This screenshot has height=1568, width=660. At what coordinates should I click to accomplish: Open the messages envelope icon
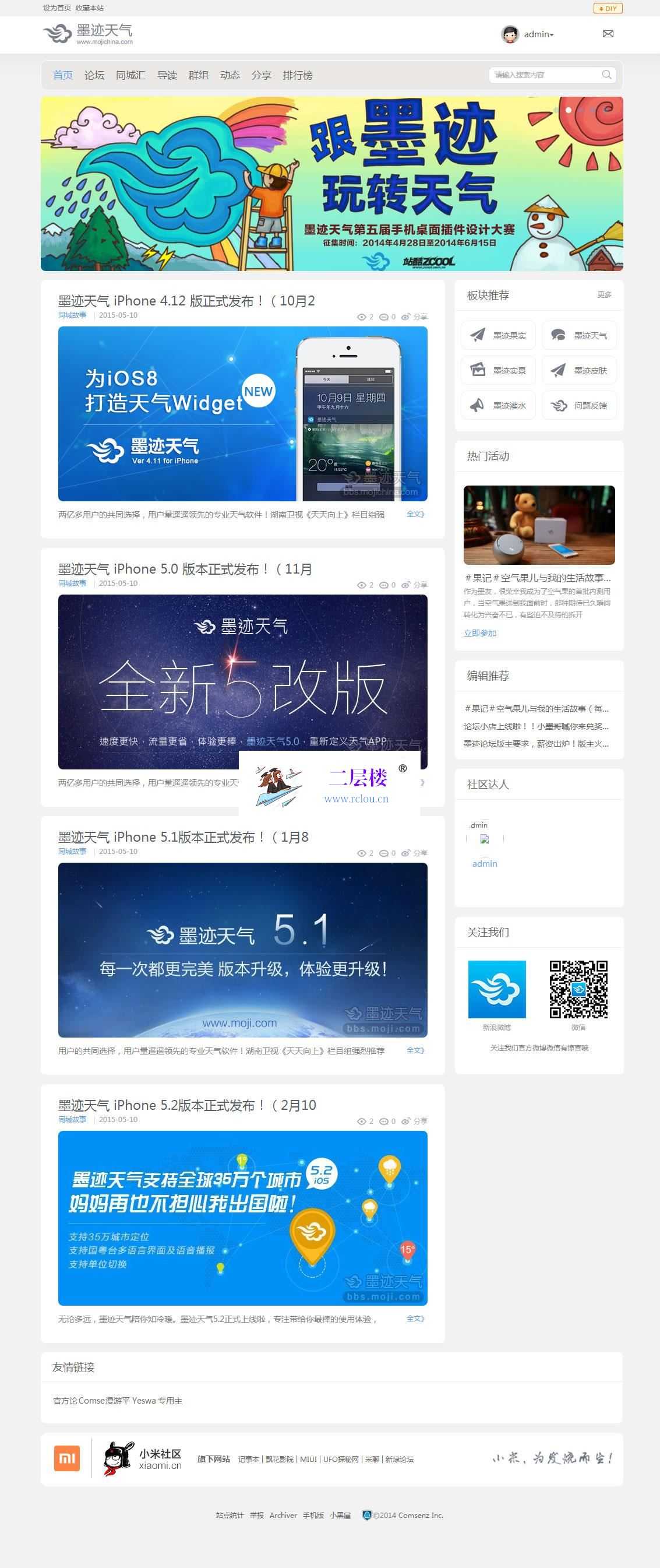(x=607, y=34)
